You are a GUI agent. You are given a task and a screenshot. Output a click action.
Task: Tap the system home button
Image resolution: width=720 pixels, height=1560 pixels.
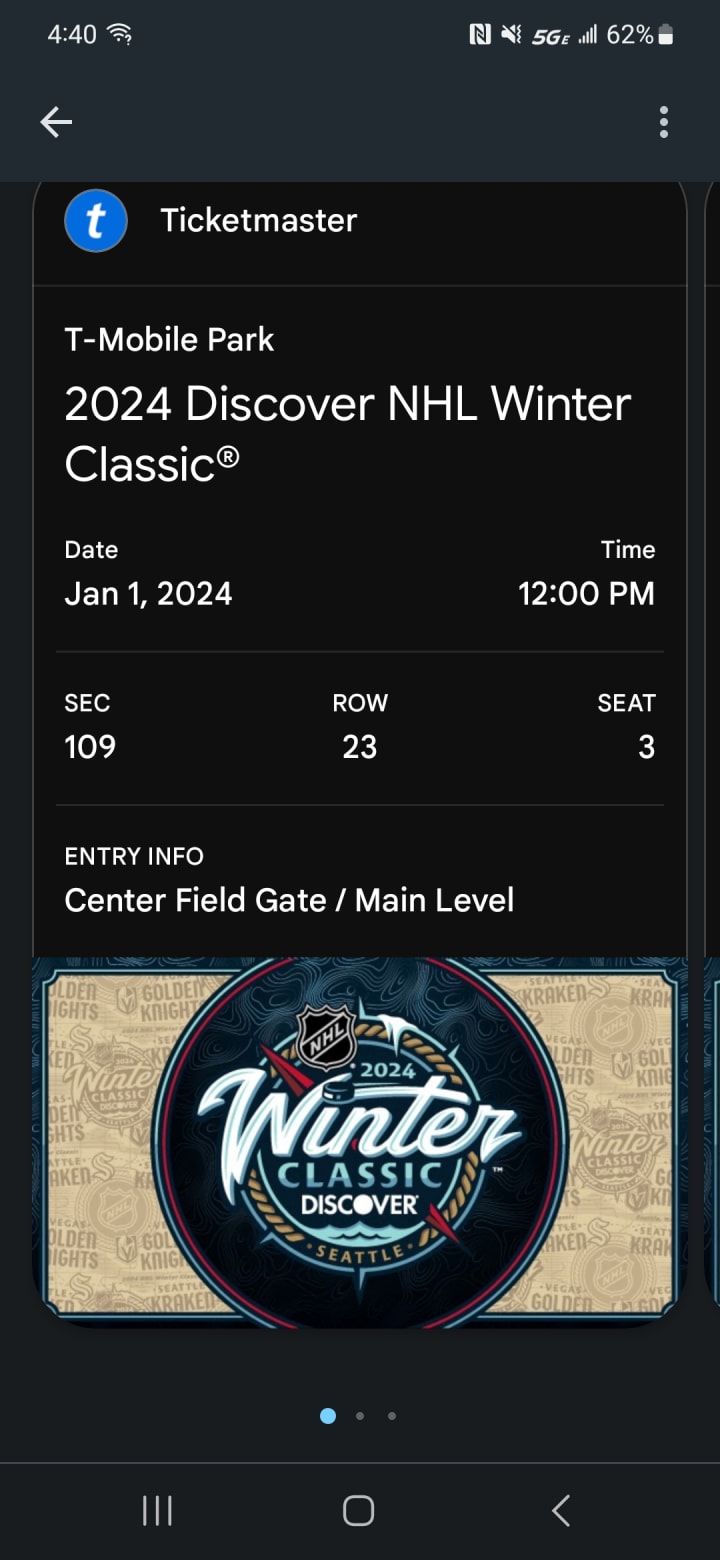[x=359, y=1510]
